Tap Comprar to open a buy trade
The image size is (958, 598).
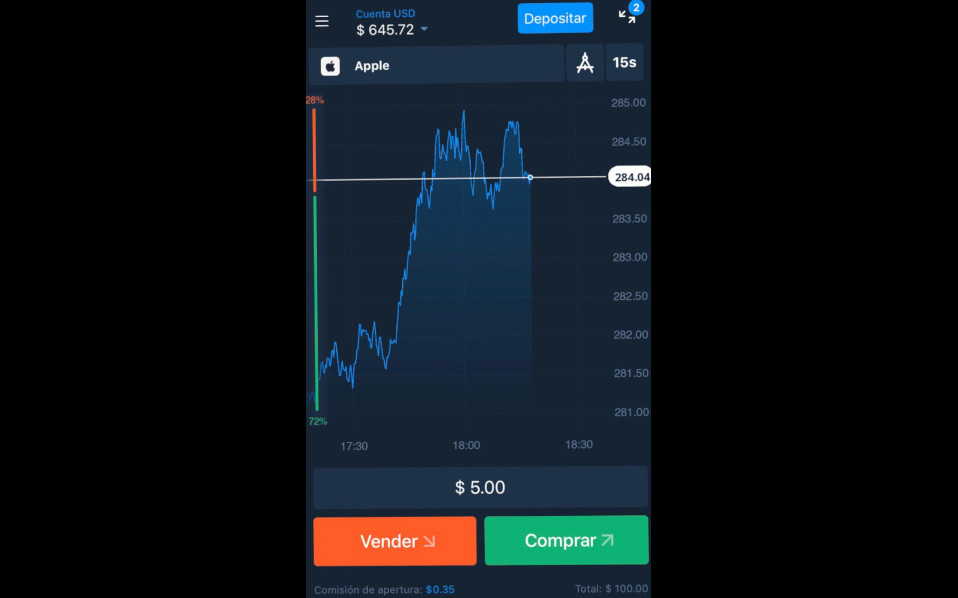coord(566,541)
